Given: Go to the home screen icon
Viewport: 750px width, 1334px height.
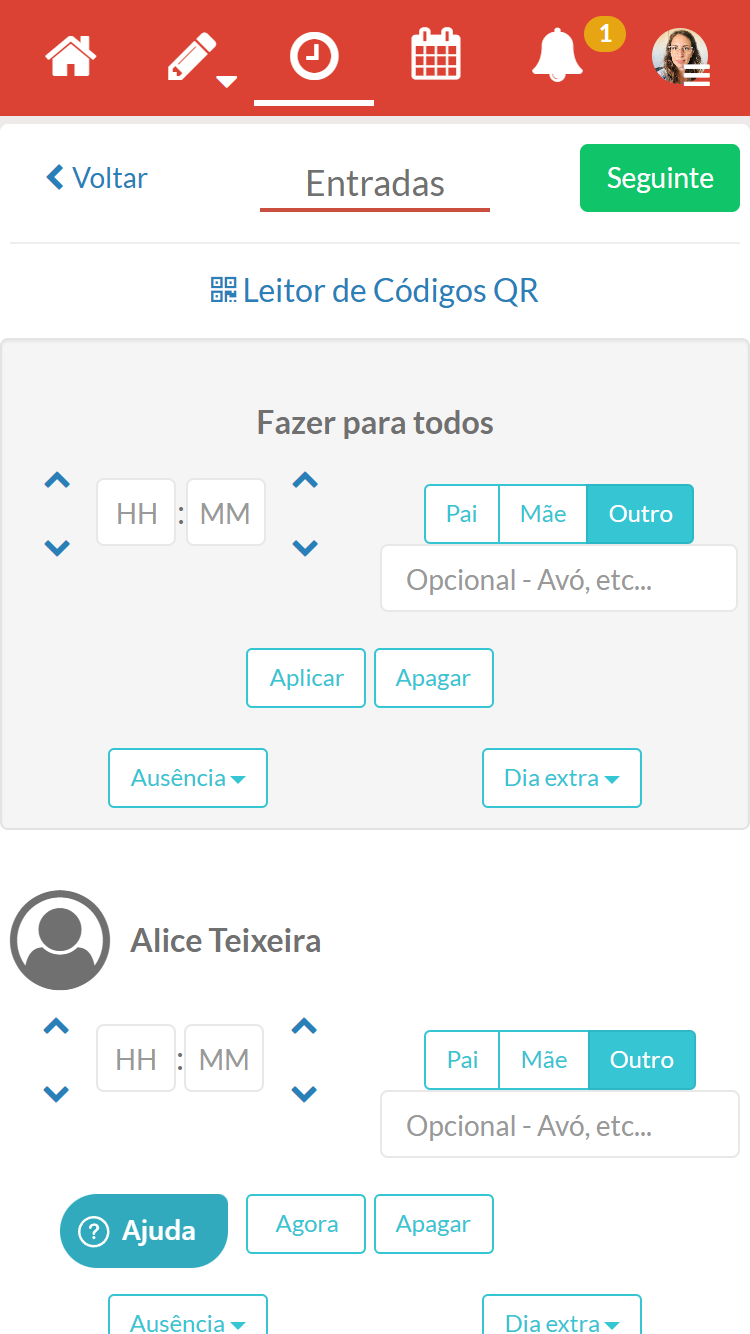Looking at the screenshot, I should coord(71,56).
